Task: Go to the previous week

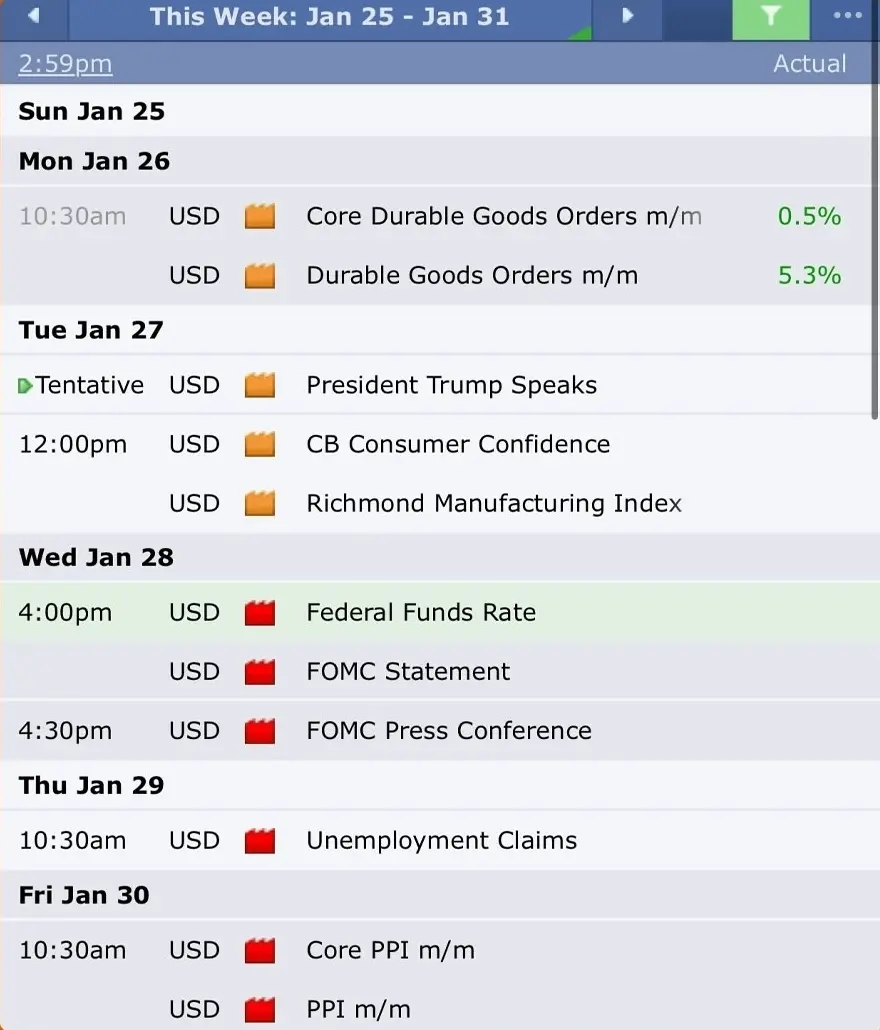Action: [x=34, y=17]
